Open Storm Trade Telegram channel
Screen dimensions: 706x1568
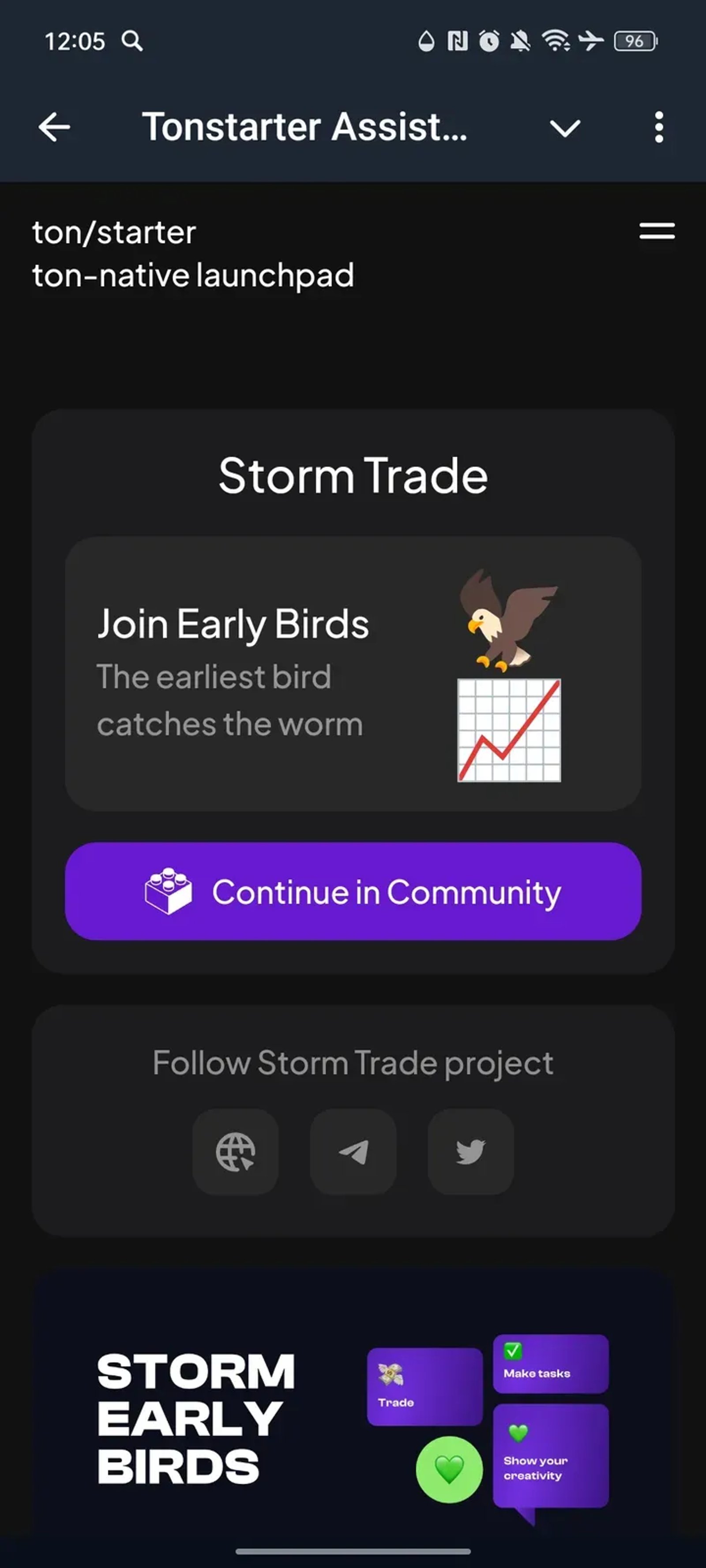click(x=353, y=1152)
